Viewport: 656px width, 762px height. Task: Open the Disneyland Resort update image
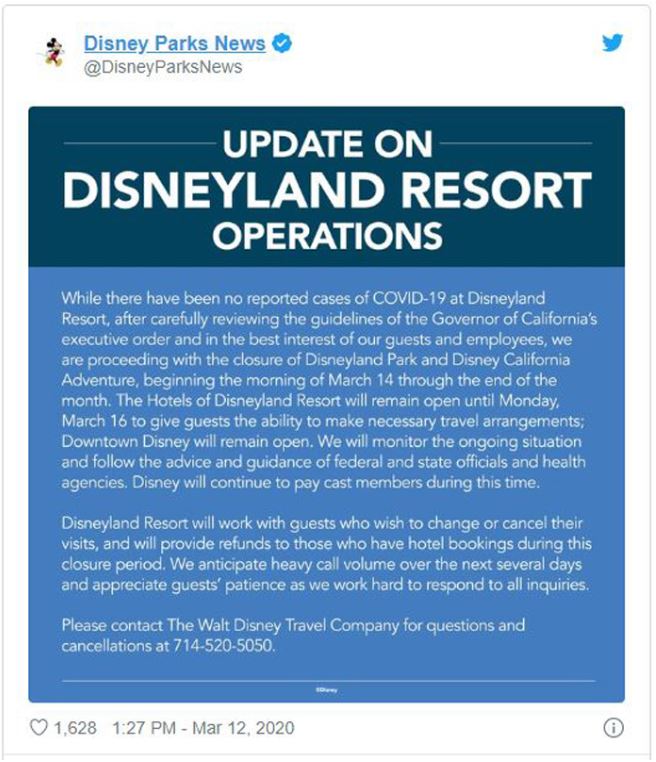click(x=327, y=404)
